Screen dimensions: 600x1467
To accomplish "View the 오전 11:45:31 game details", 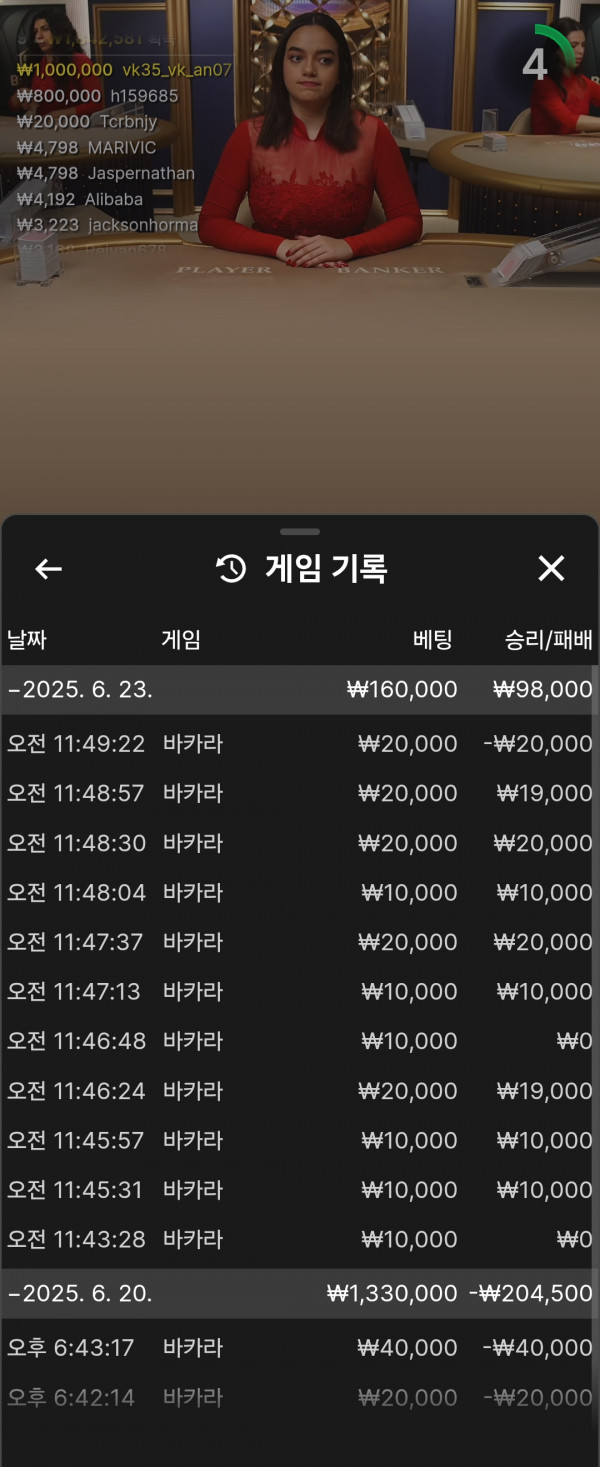I will [x=300, y=1189].
